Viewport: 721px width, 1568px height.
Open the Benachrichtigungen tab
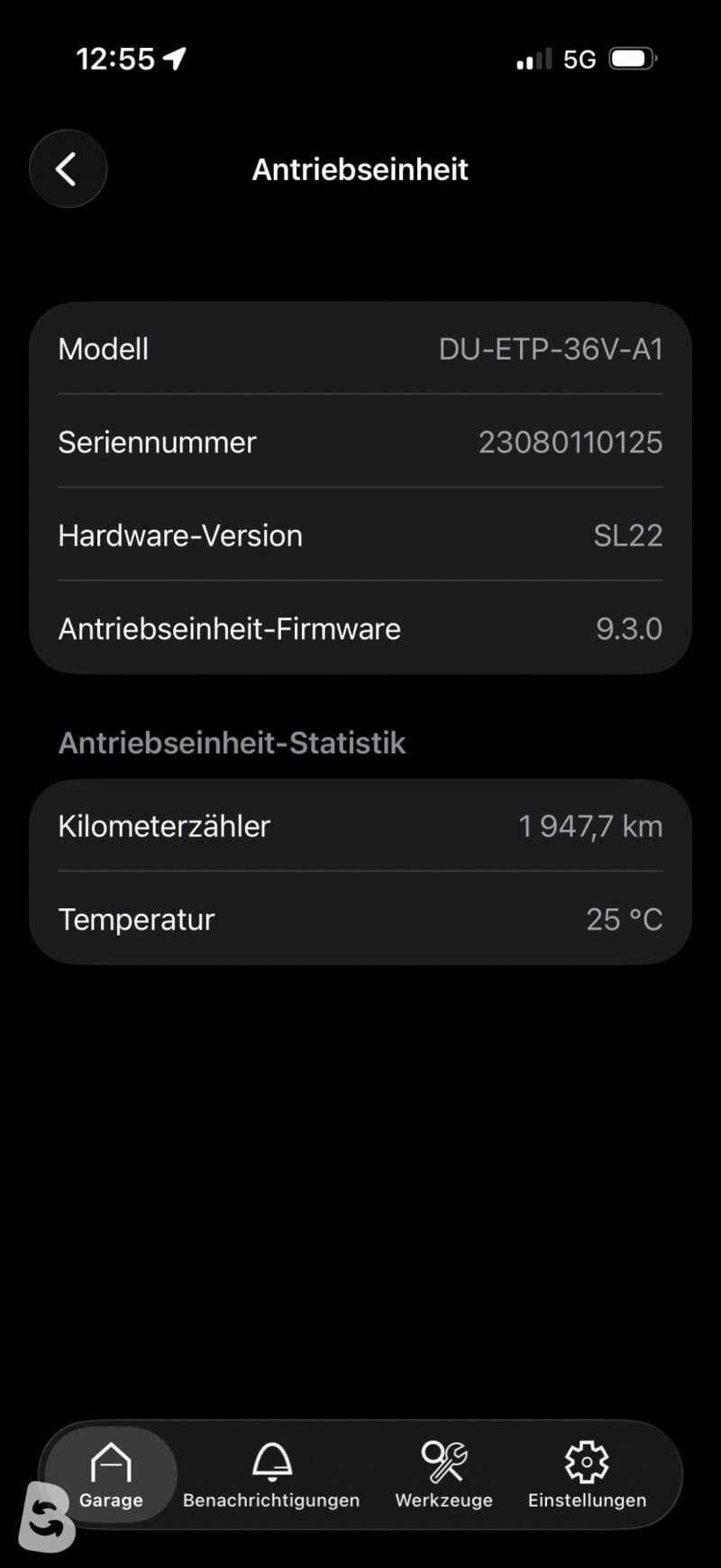pyautogui.click(x=271, y=1474)
